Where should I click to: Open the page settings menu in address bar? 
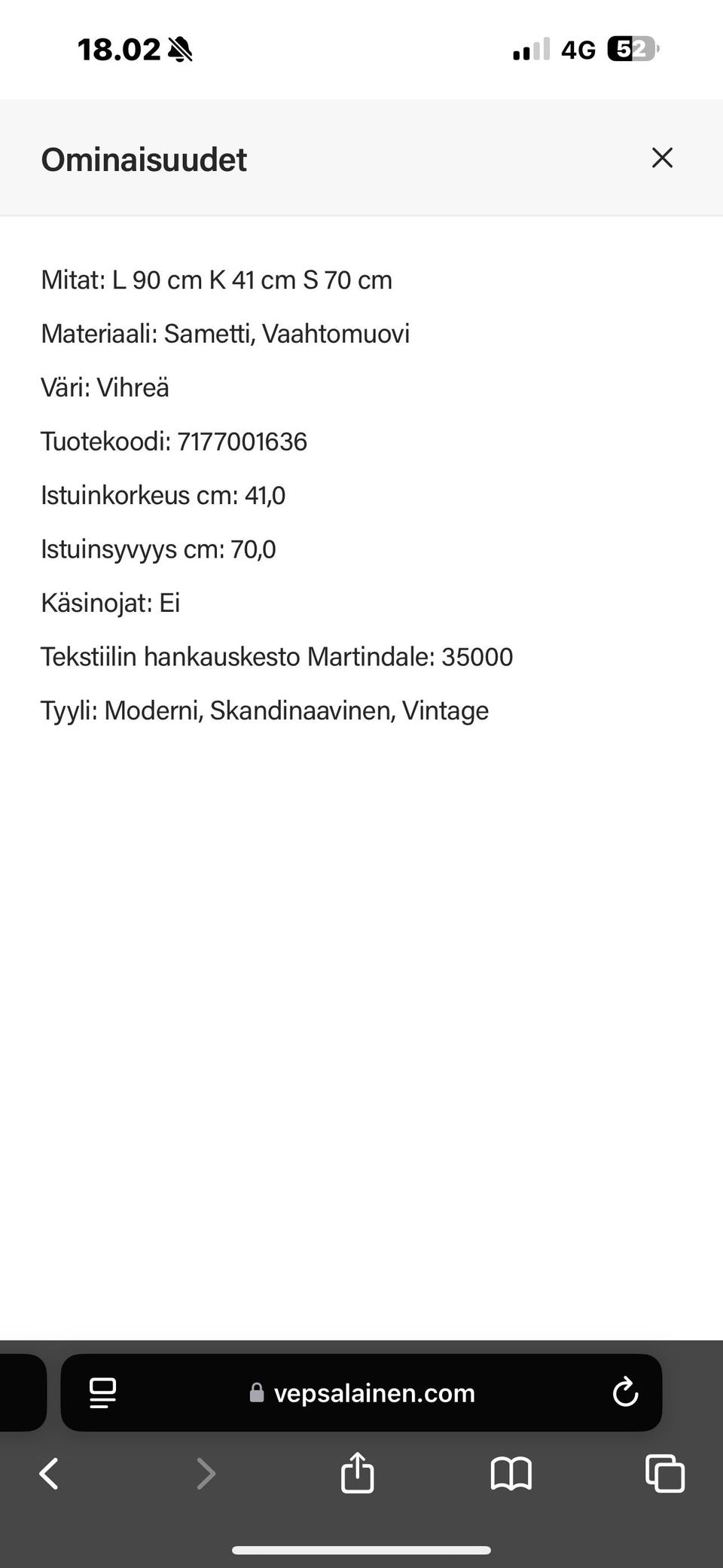102,1392
